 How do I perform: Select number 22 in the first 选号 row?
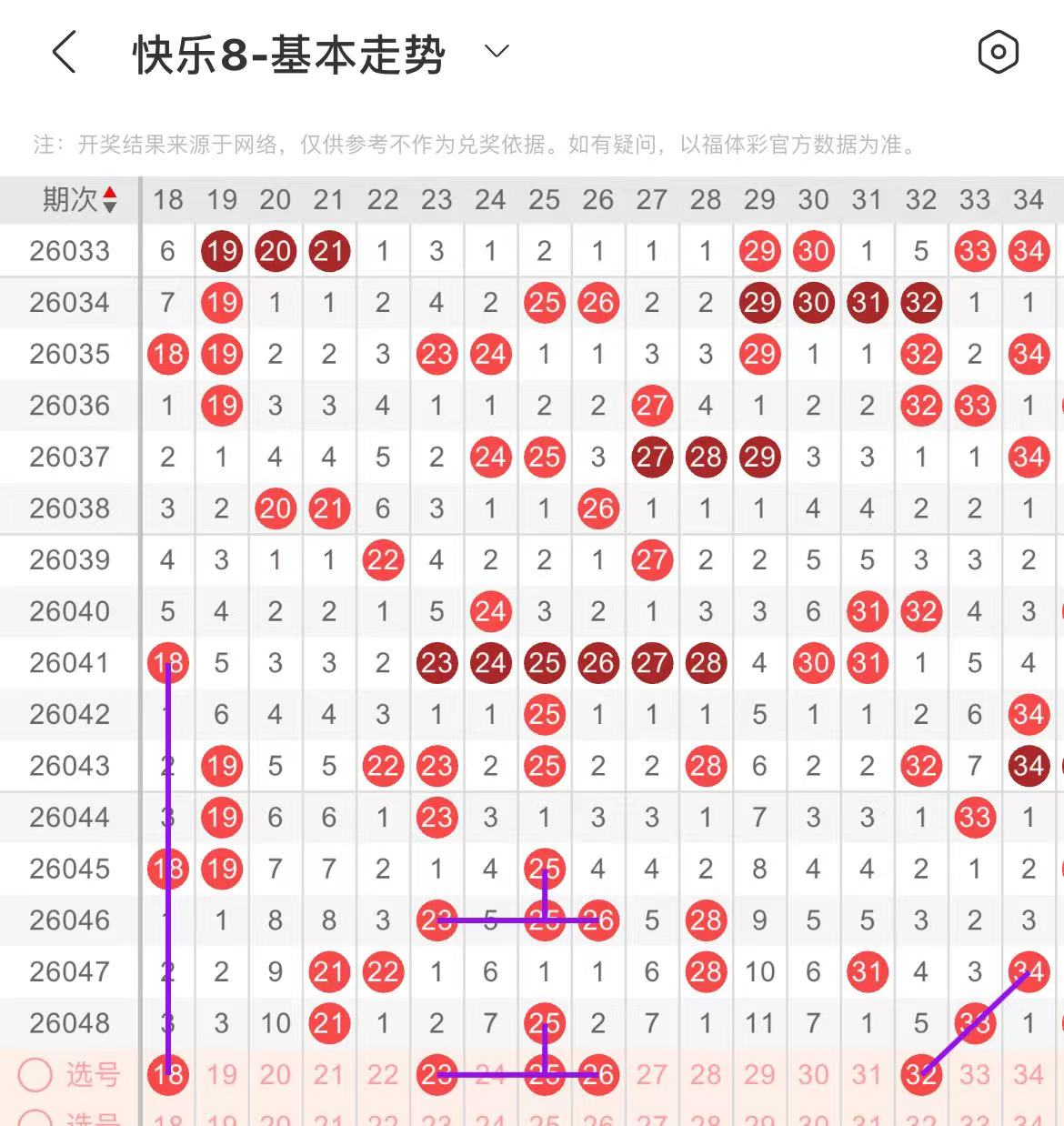point(383,1075)
